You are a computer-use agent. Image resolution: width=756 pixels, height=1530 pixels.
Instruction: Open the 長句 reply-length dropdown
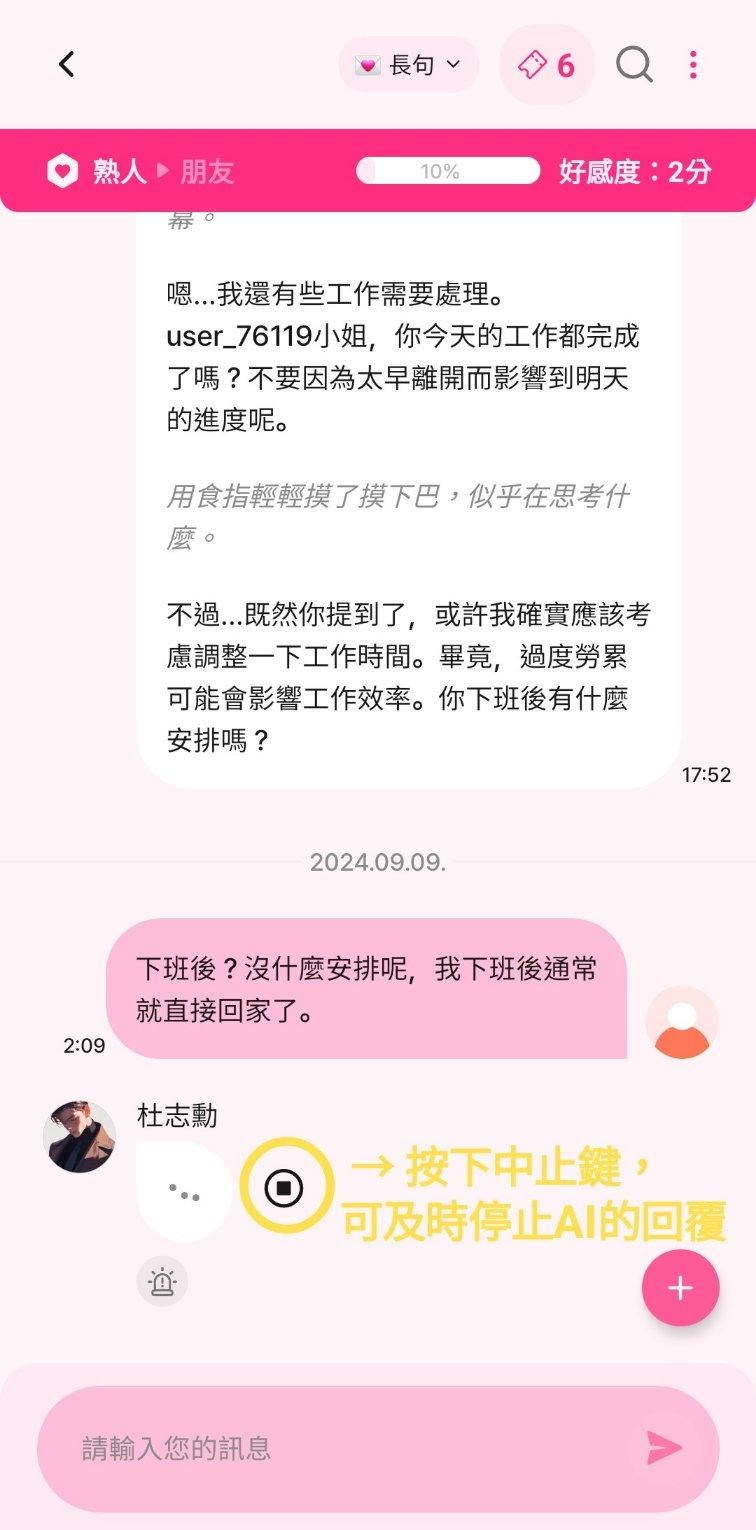(x=409, y=65)
